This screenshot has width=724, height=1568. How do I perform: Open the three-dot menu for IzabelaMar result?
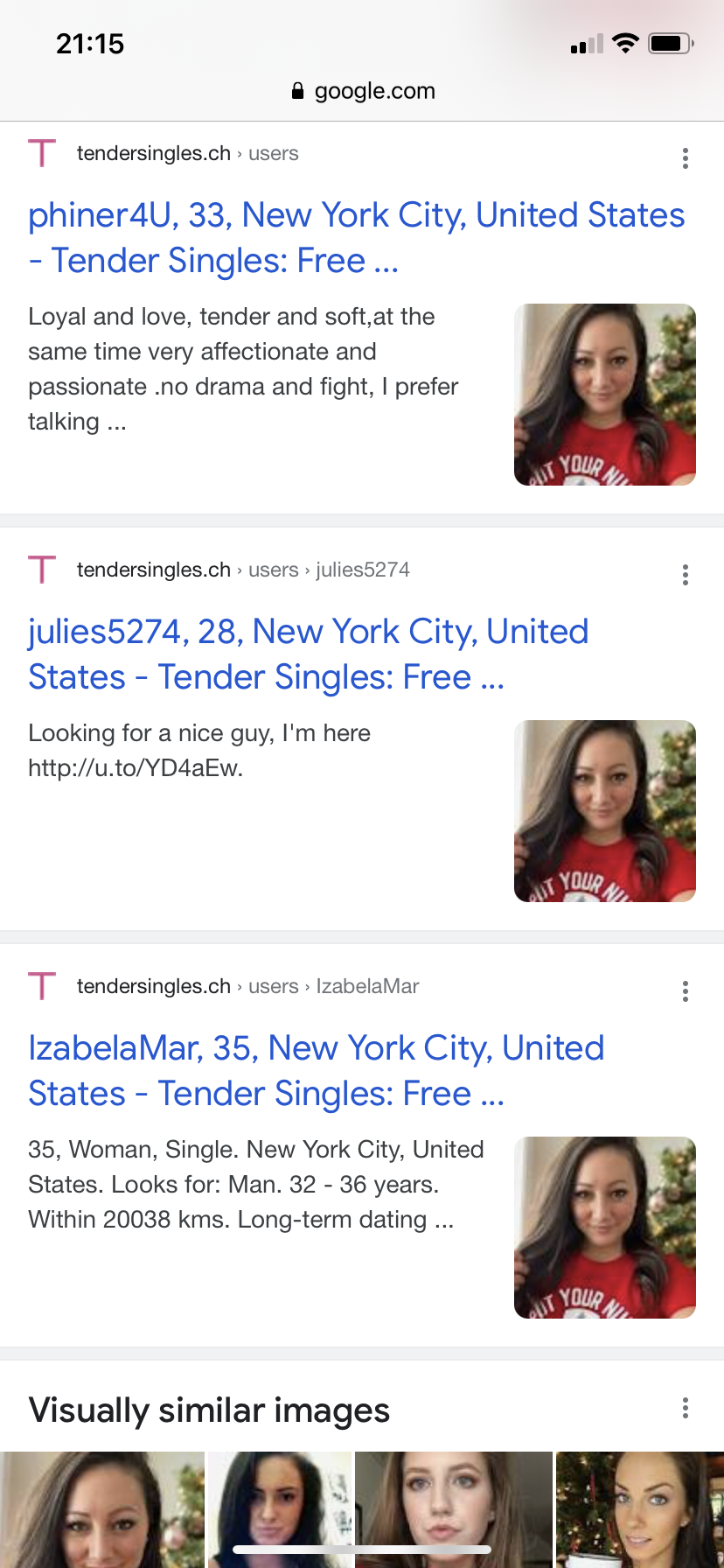tap(686, 991)
